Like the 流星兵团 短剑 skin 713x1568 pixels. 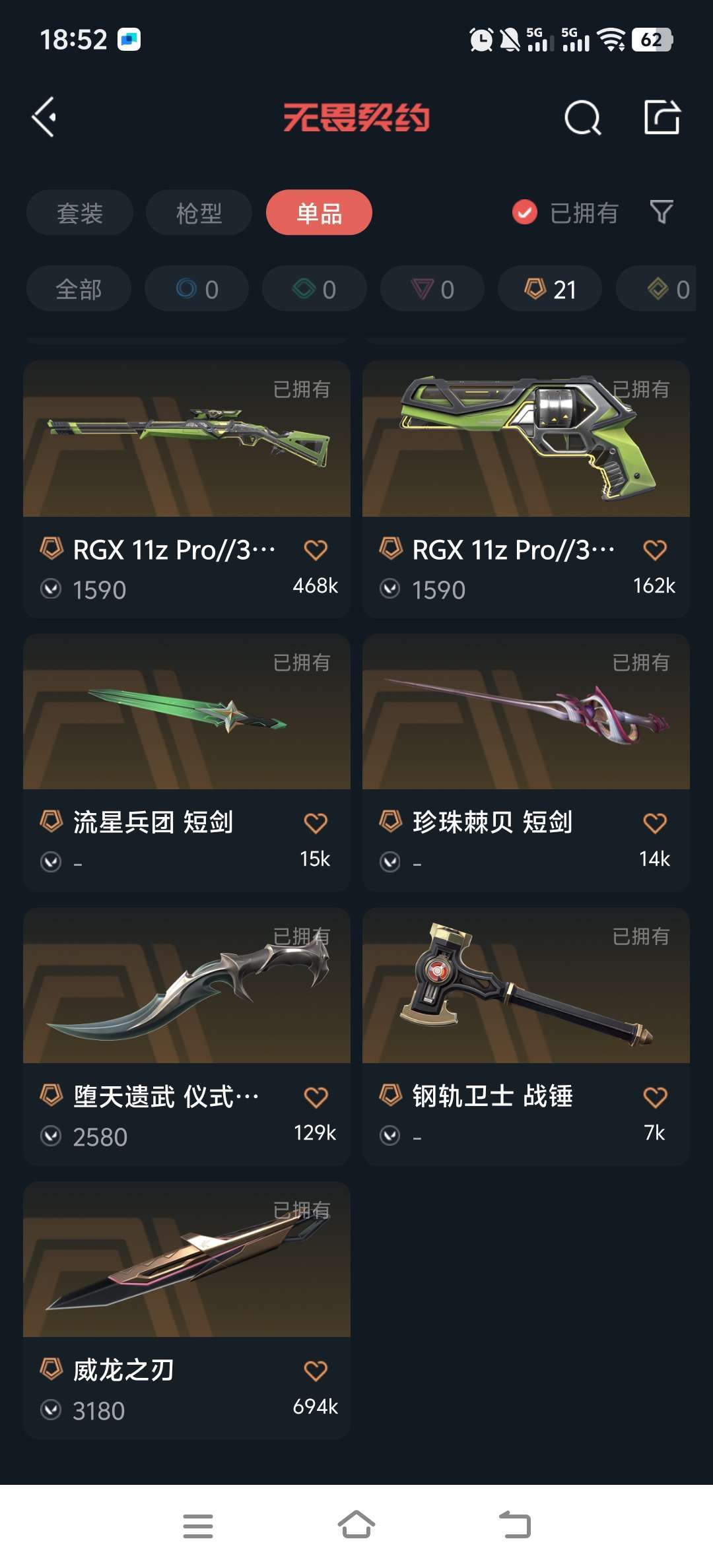[x=316, y=823]
